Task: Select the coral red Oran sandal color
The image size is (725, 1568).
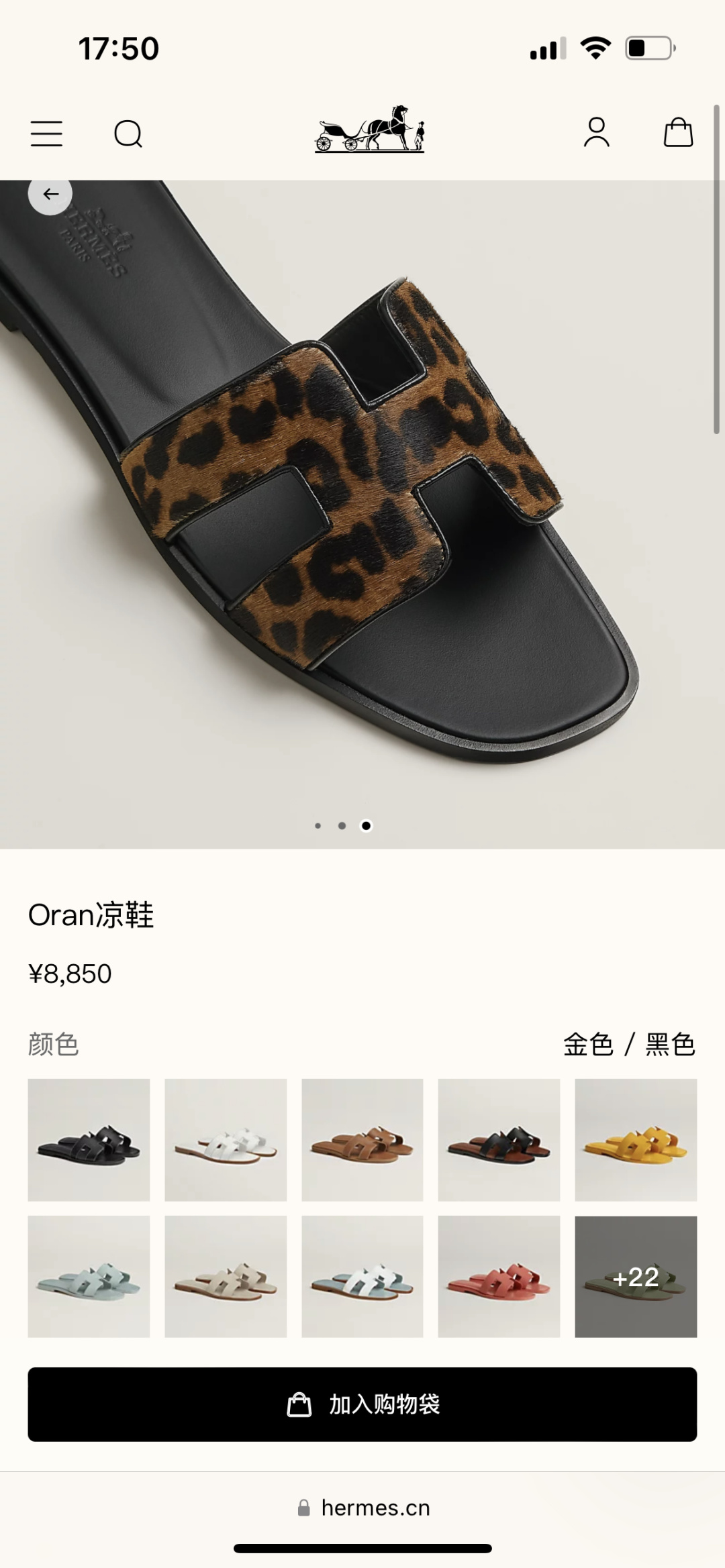Action: 499,1277
